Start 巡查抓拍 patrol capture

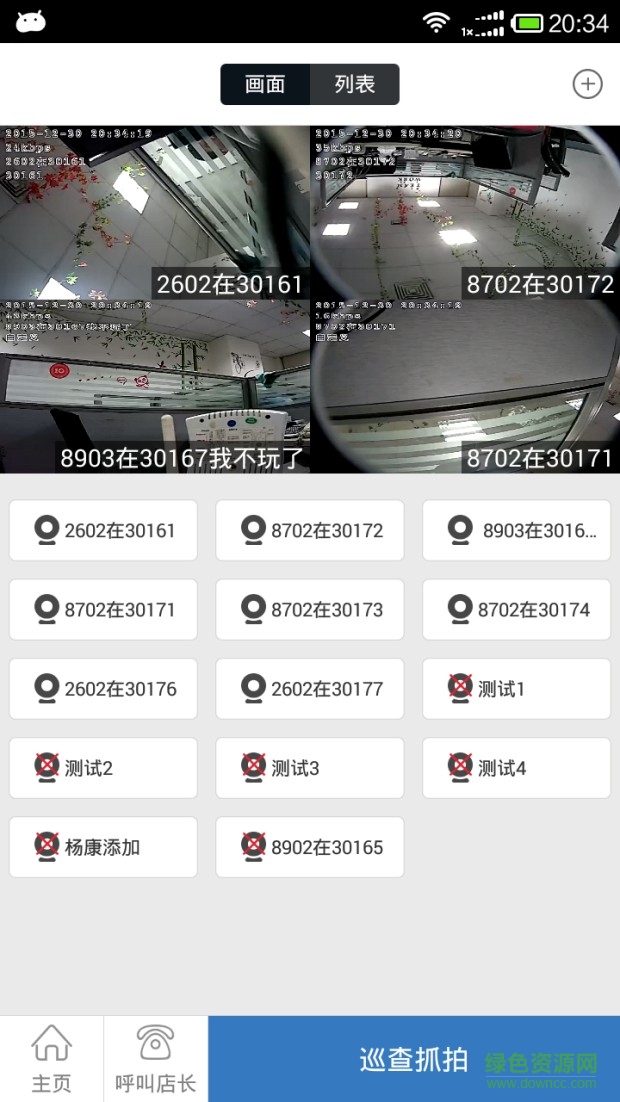coord(413,1059)
